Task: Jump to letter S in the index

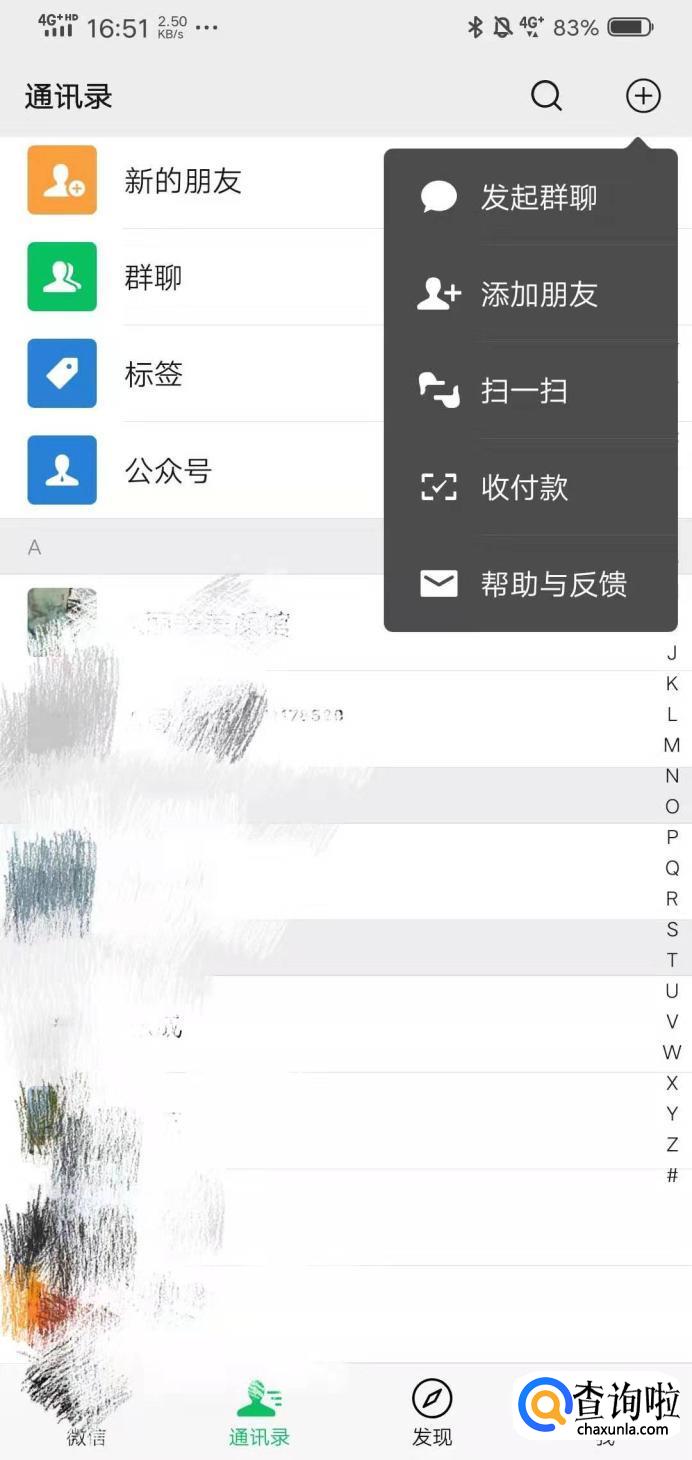Action: coord(672,929)
